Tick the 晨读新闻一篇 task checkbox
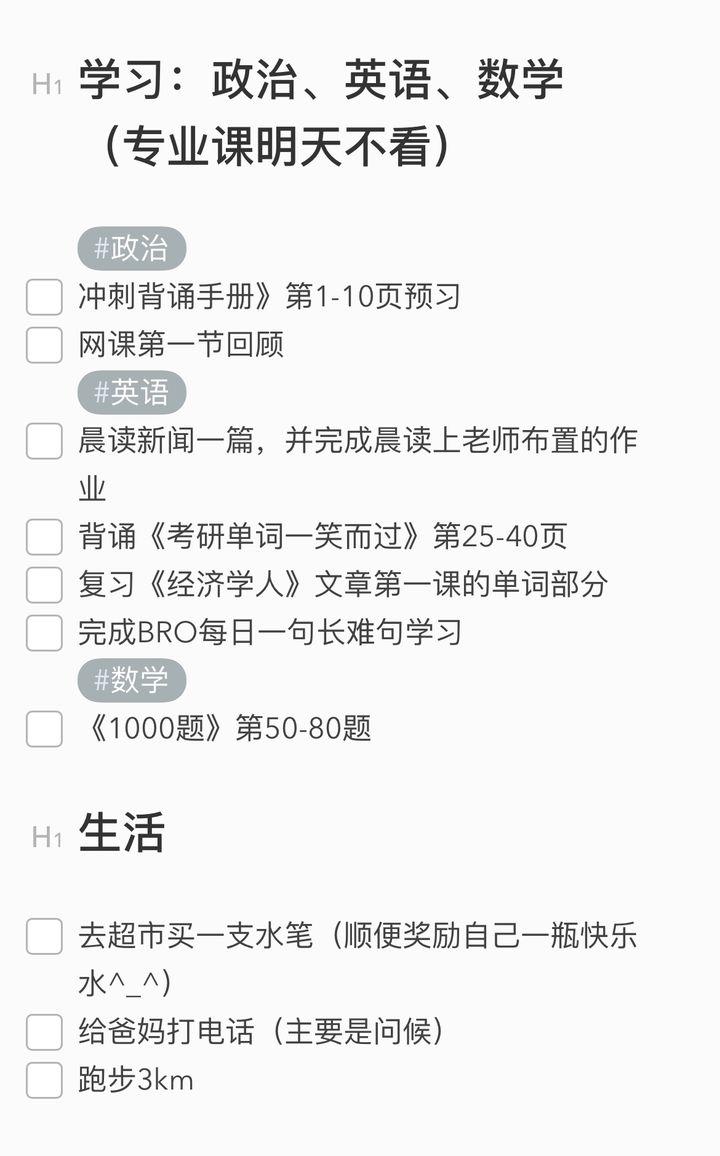This screenshot has height=1156, width=720. tap(44, 441)
